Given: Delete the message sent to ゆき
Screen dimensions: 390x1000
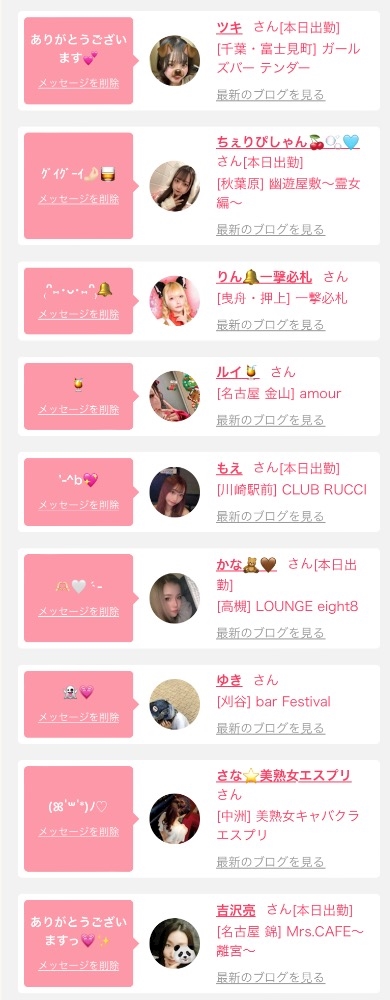Looking at the screenshot, I should click(78, 717).
